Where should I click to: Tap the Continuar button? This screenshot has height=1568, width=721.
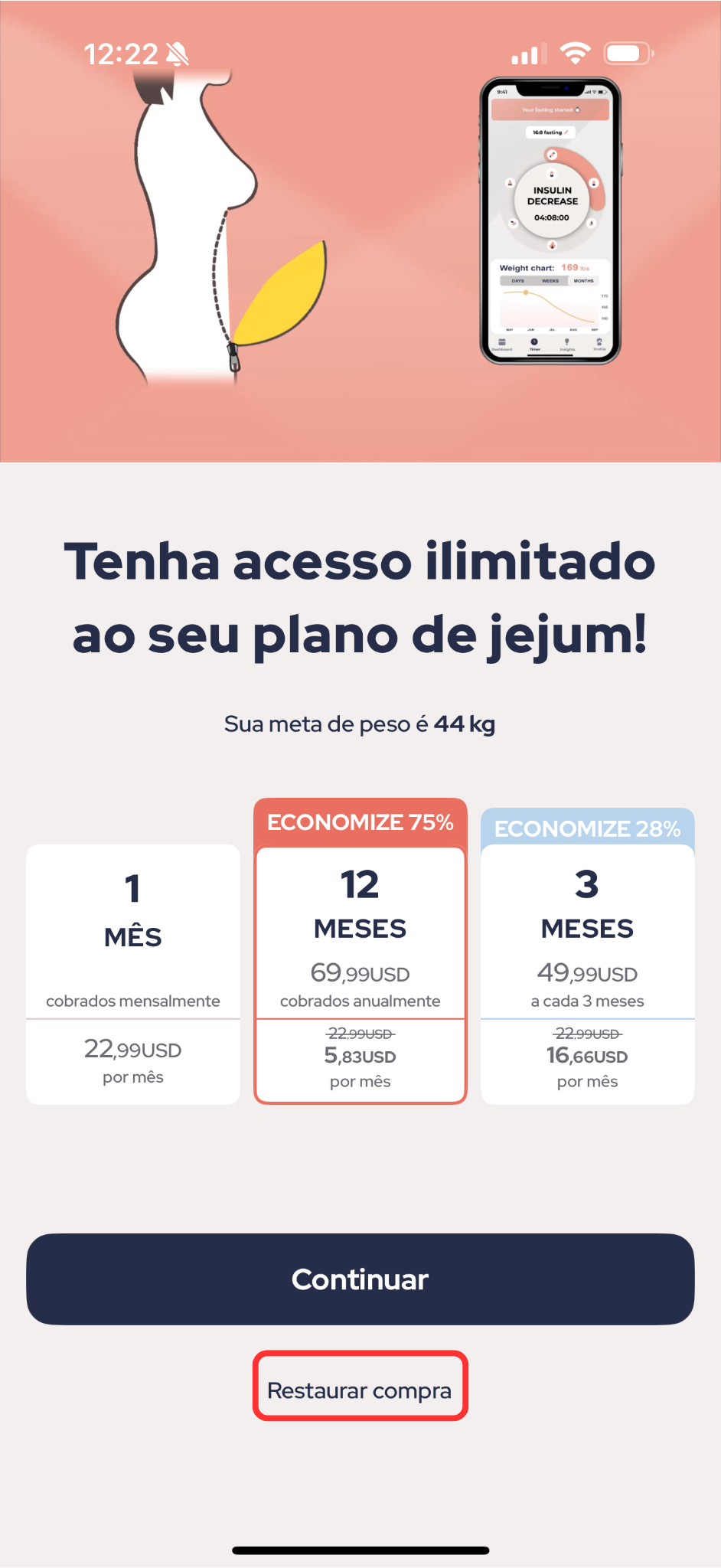[360, 1279]
